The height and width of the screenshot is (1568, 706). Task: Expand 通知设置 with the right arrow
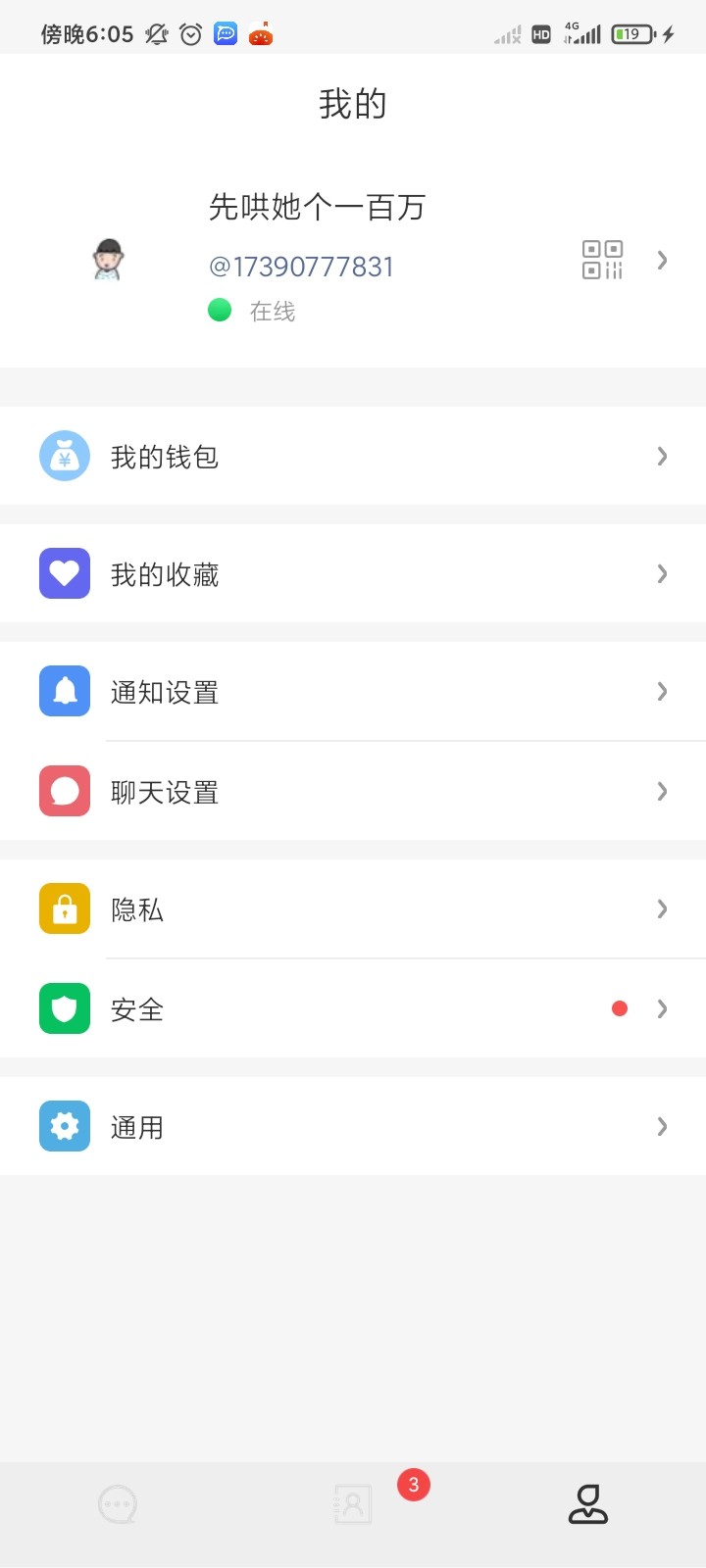click(x=663, y=691)
